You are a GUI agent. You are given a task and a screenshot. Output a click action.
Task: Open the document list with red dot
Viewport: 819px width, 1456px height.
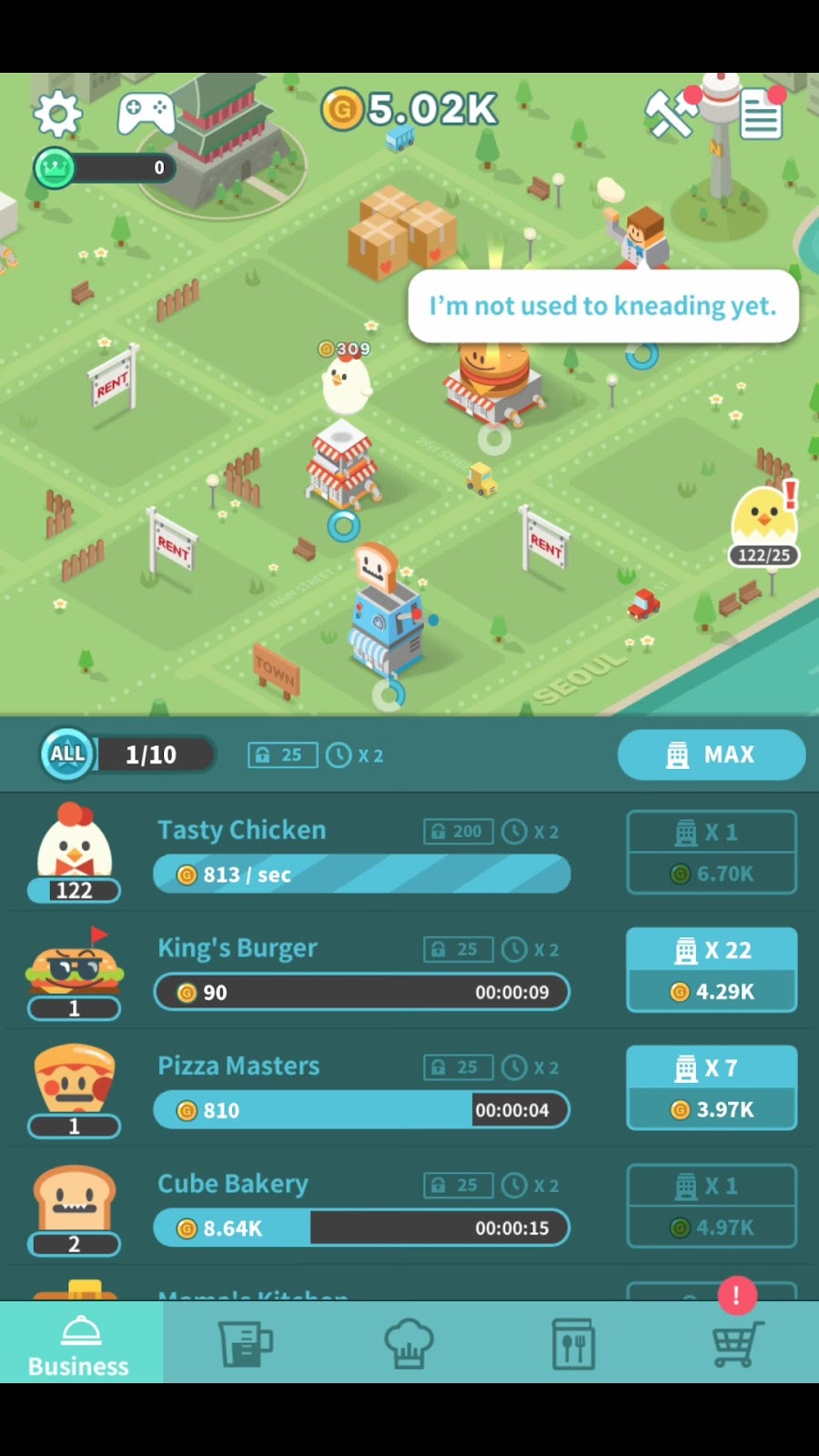coord(761,114)
